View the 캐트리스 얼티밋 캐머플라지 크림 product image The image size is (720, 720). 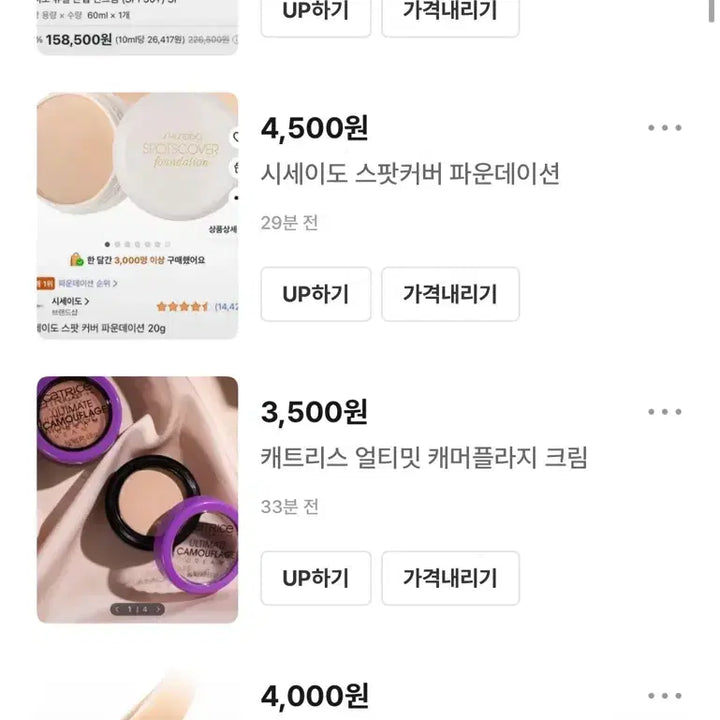pyautogui.click(x=138, y=499)
